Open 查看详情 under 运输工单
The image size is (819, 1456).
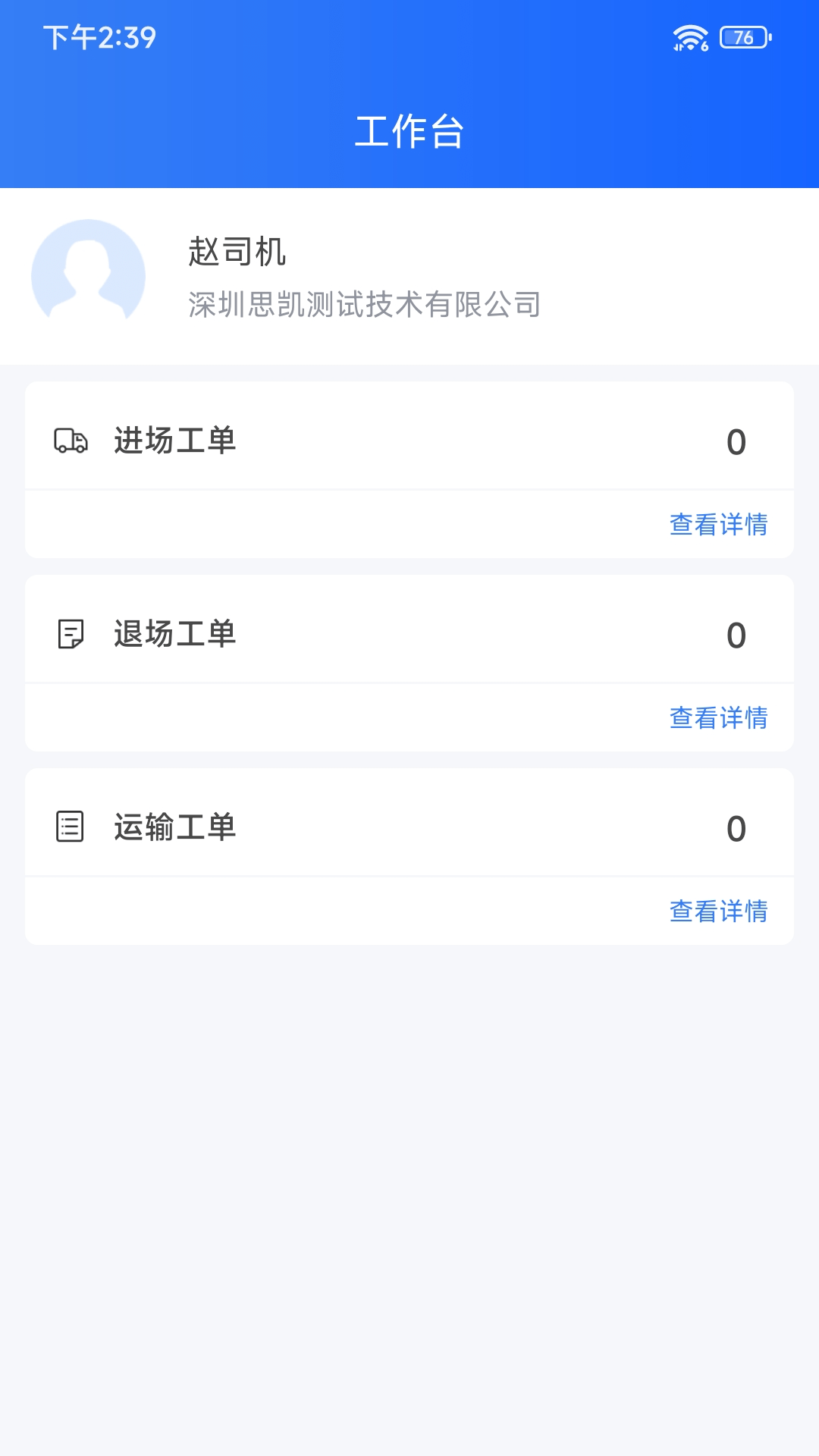click(718, 912)
